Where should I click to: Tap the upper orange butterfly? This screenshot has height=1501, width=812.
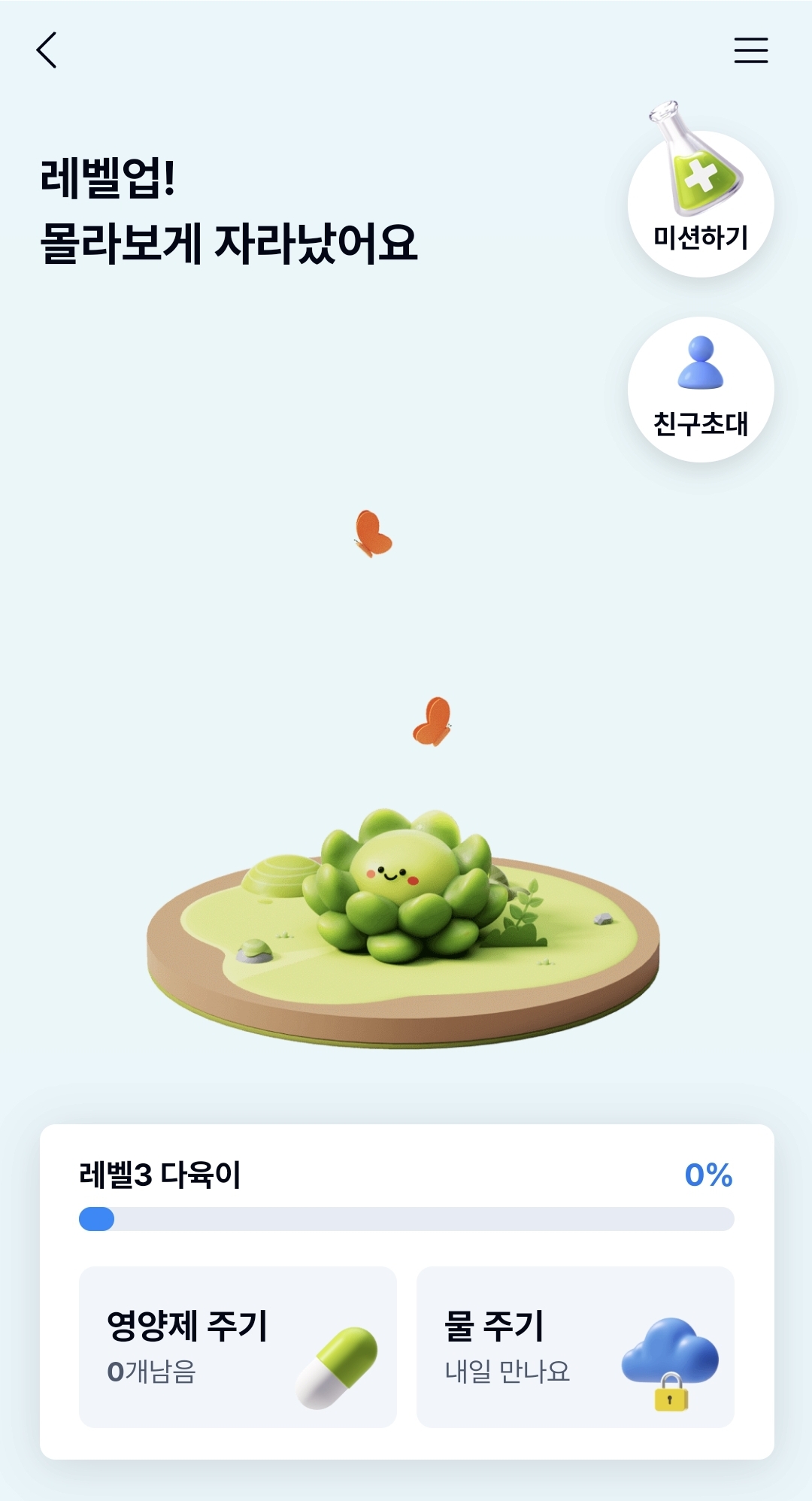coord(371,534)
